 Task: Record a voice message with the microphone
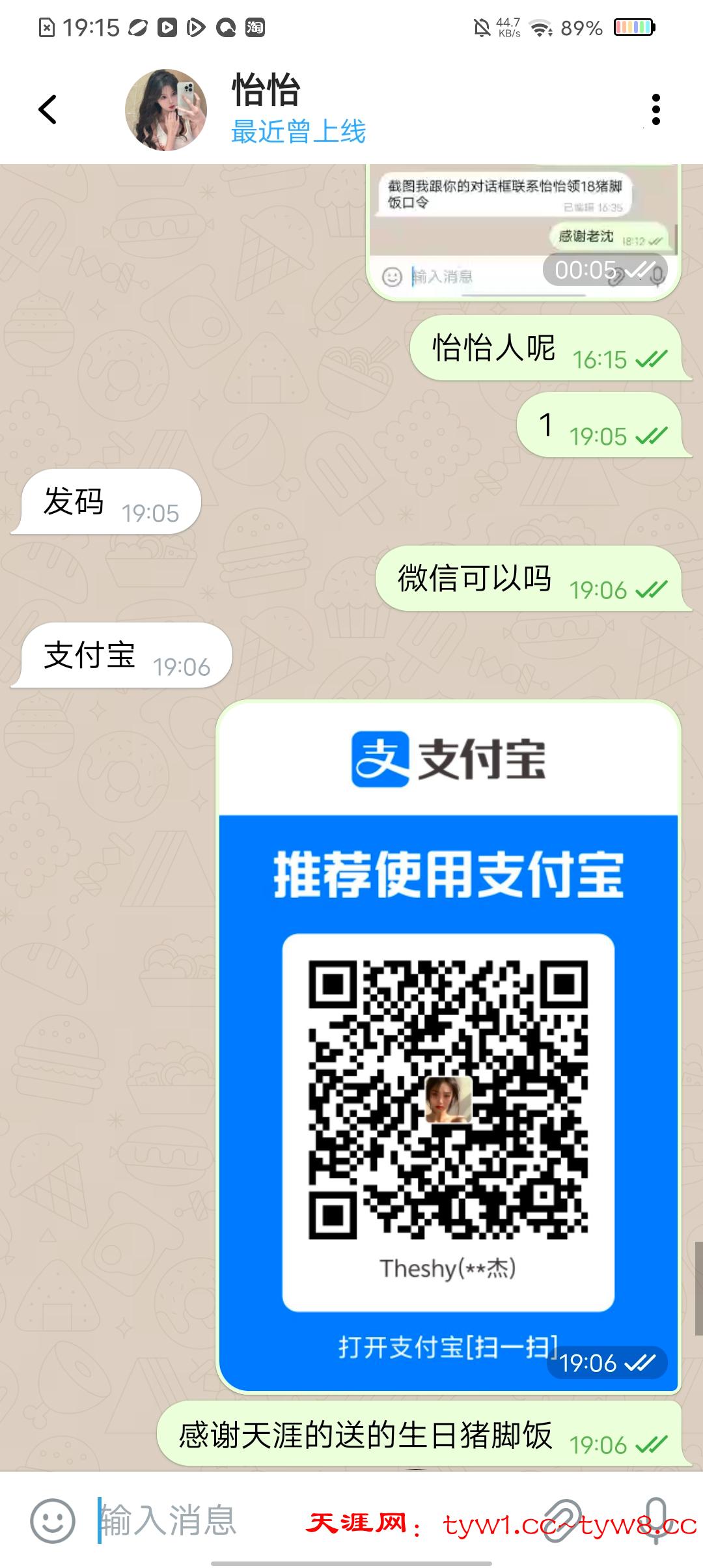tap(655, 1520)
